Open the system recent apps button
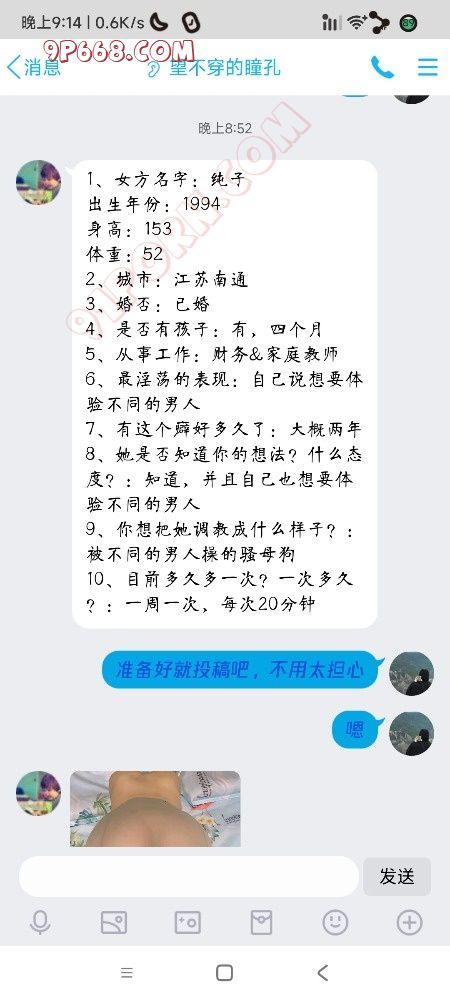 pyautogui.click(x=127, y=973)
